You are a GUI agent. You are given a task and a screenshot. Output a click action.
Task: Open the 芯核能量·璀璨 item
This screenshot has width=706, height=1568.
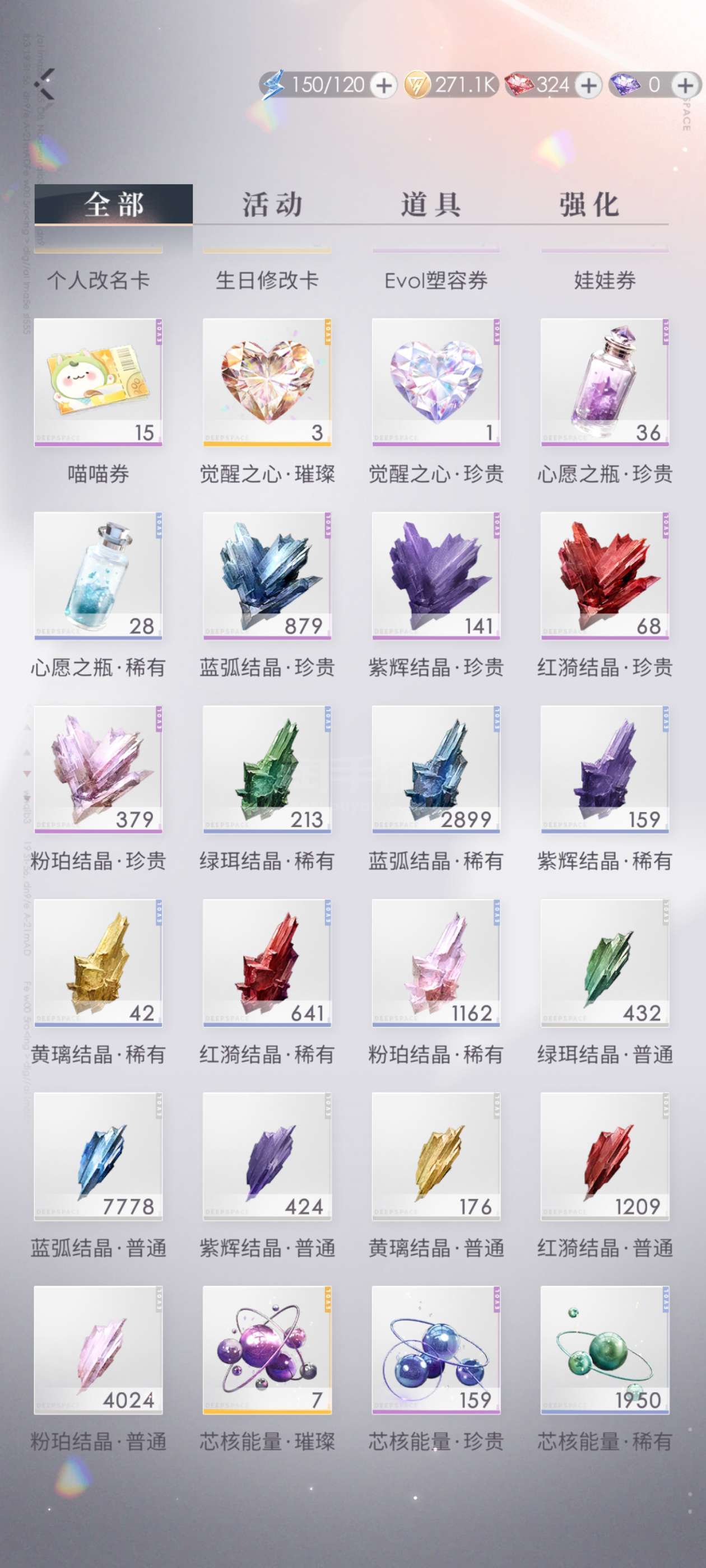pos(267,1350)
